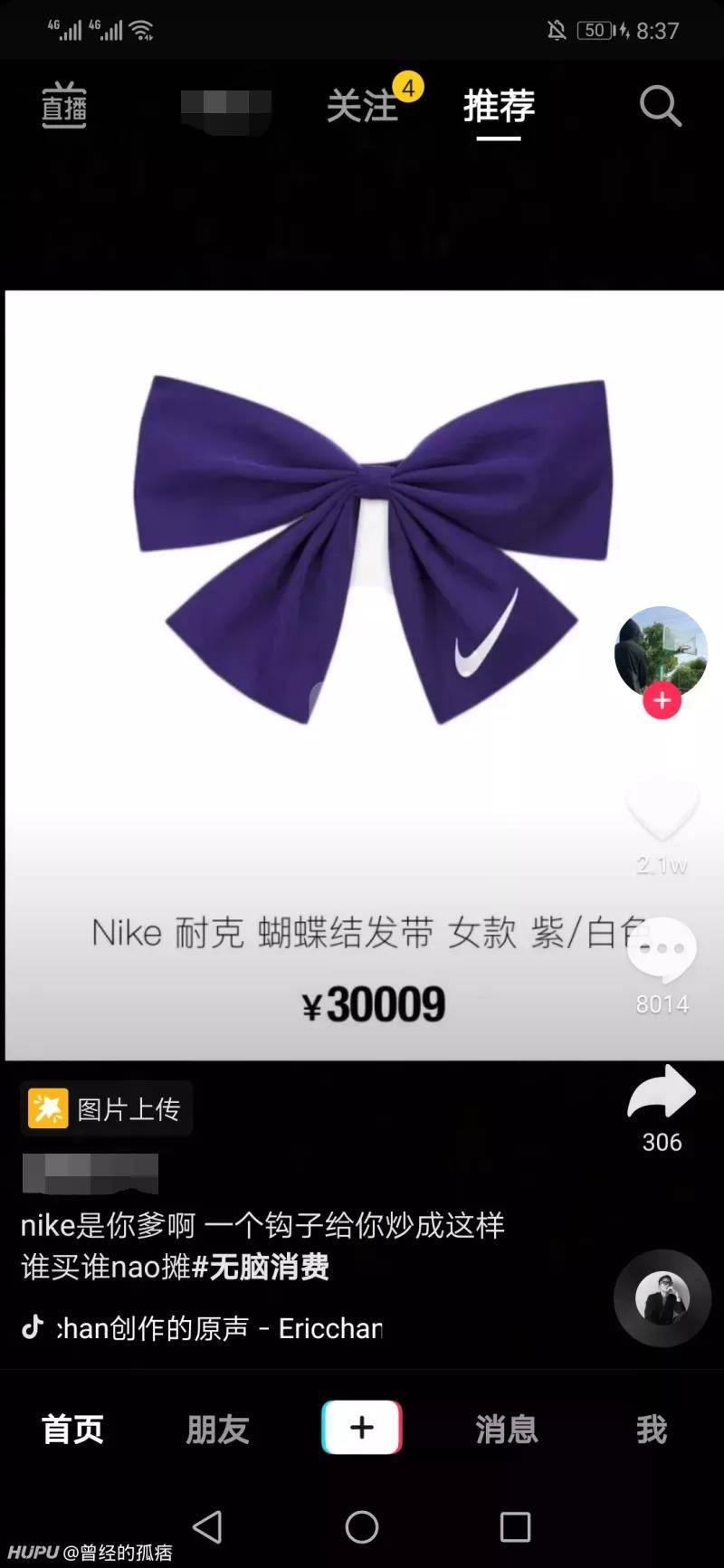
Task: Check the battery charging indicator
Action: tap(603, 28)
